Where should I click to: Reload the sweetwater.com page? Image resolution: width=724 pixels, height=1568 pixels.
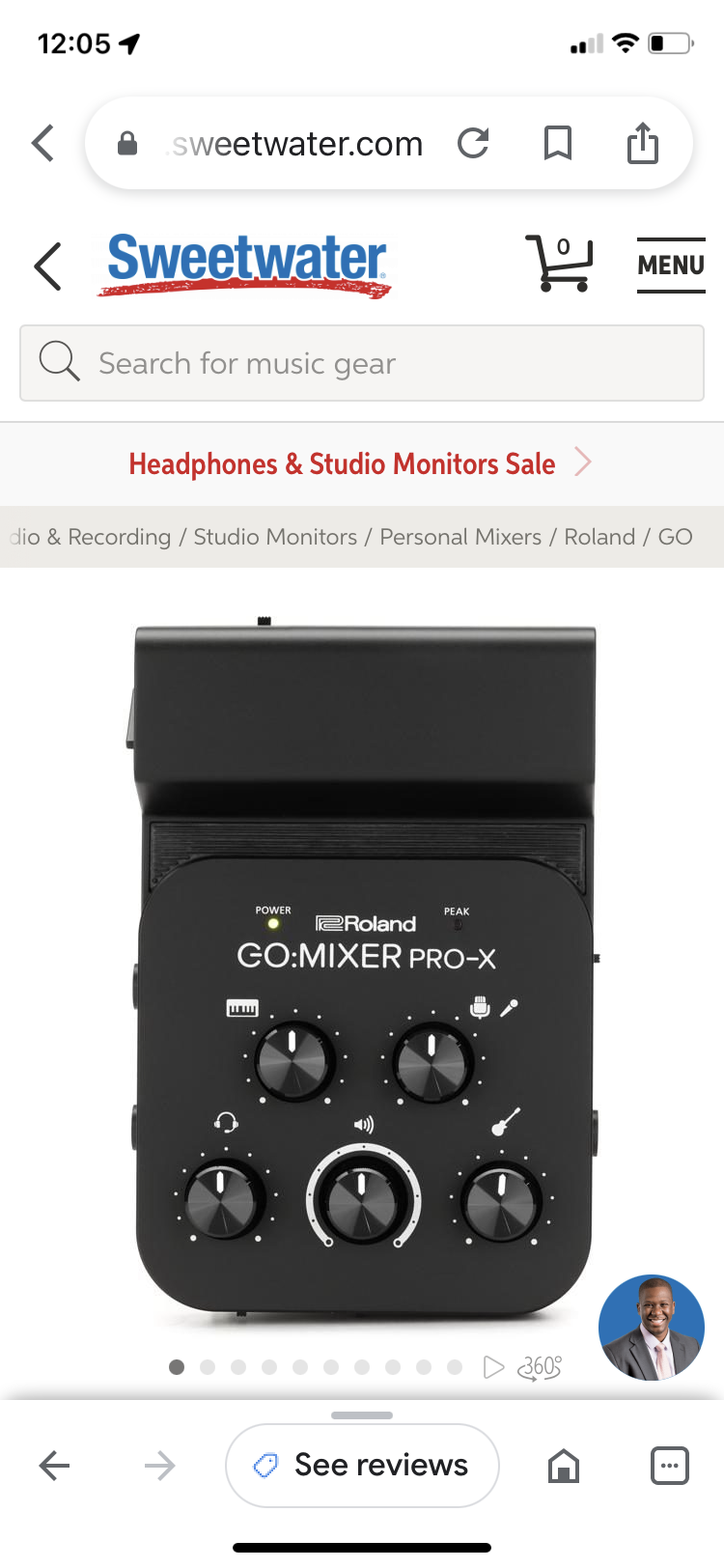point(473,143)
